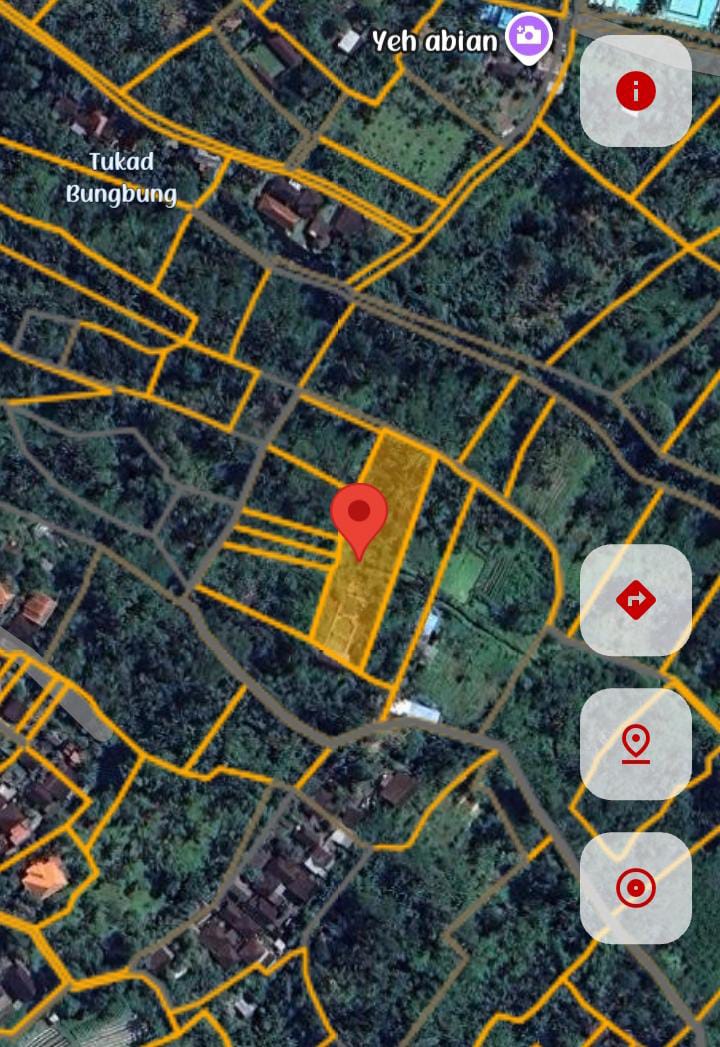The height and width of the screenshot is (1047, 720).
Task: Center map on my current location
Action: (x=635, y=888)
